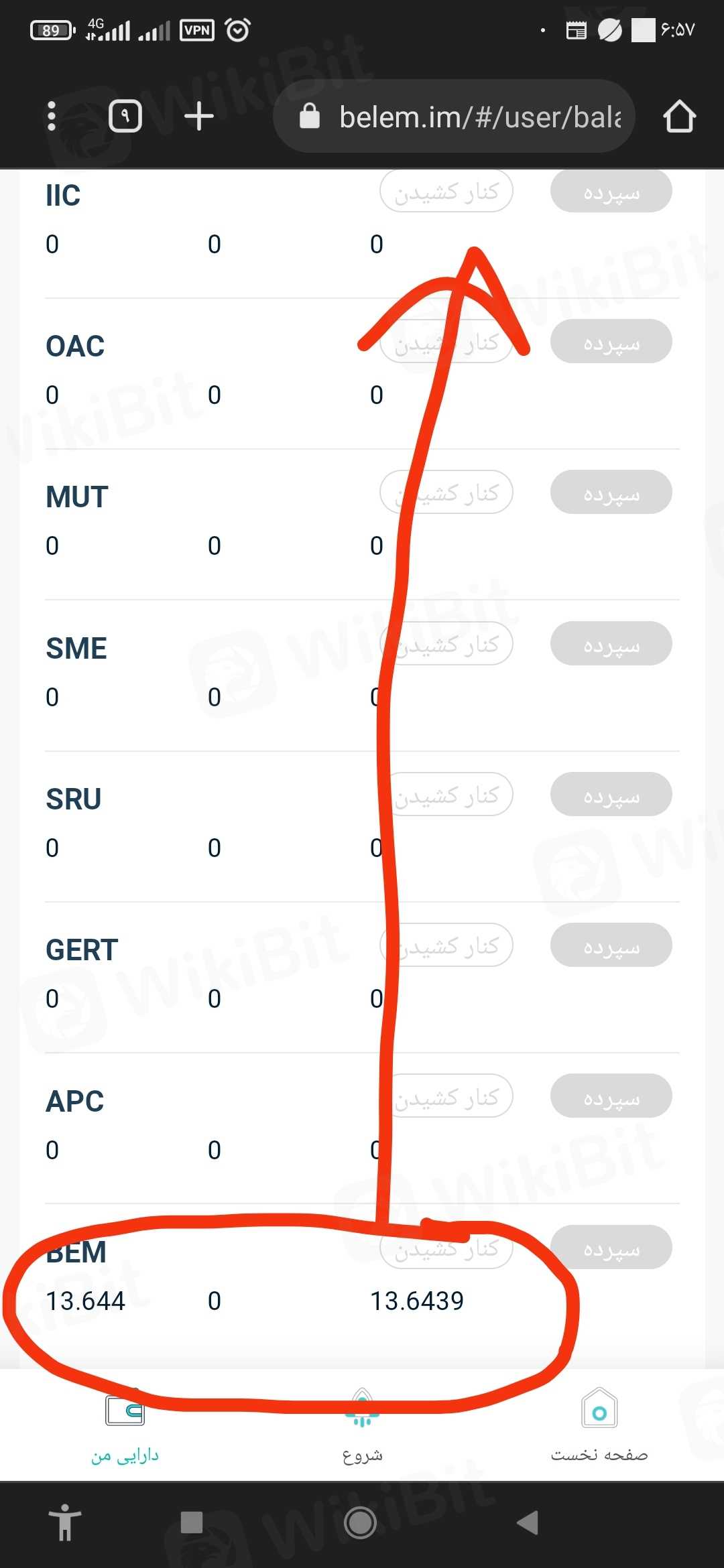The height and width of the screenshot is (1568, 724).
Task: Open the browser's three-dot menu
Action: coord(52,117)
